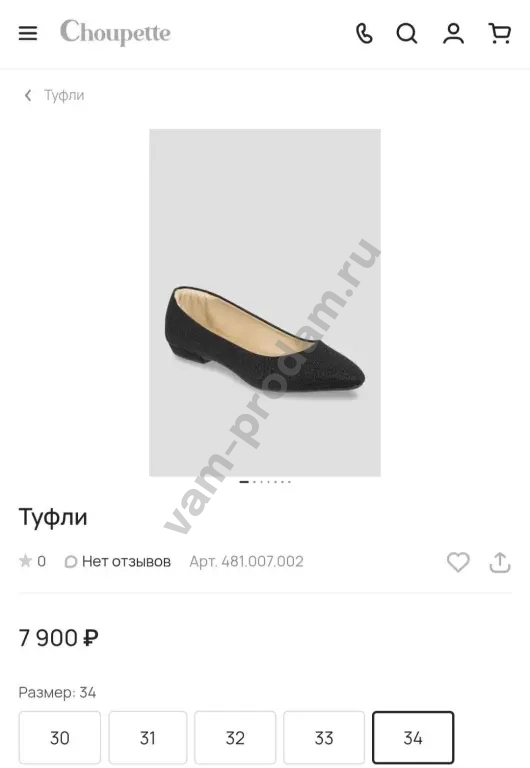
Task: Add the shoes to favorites
Action: click(458, 562)
